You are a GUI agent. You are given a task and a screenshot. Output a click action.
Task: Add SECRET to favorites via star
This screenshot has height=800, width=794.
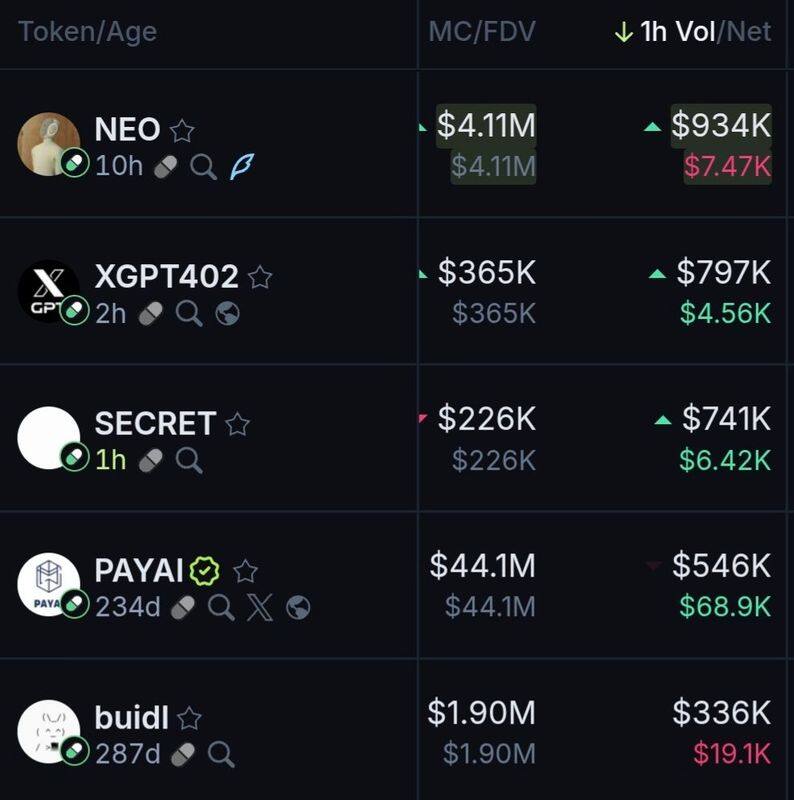tap(237, 425)
